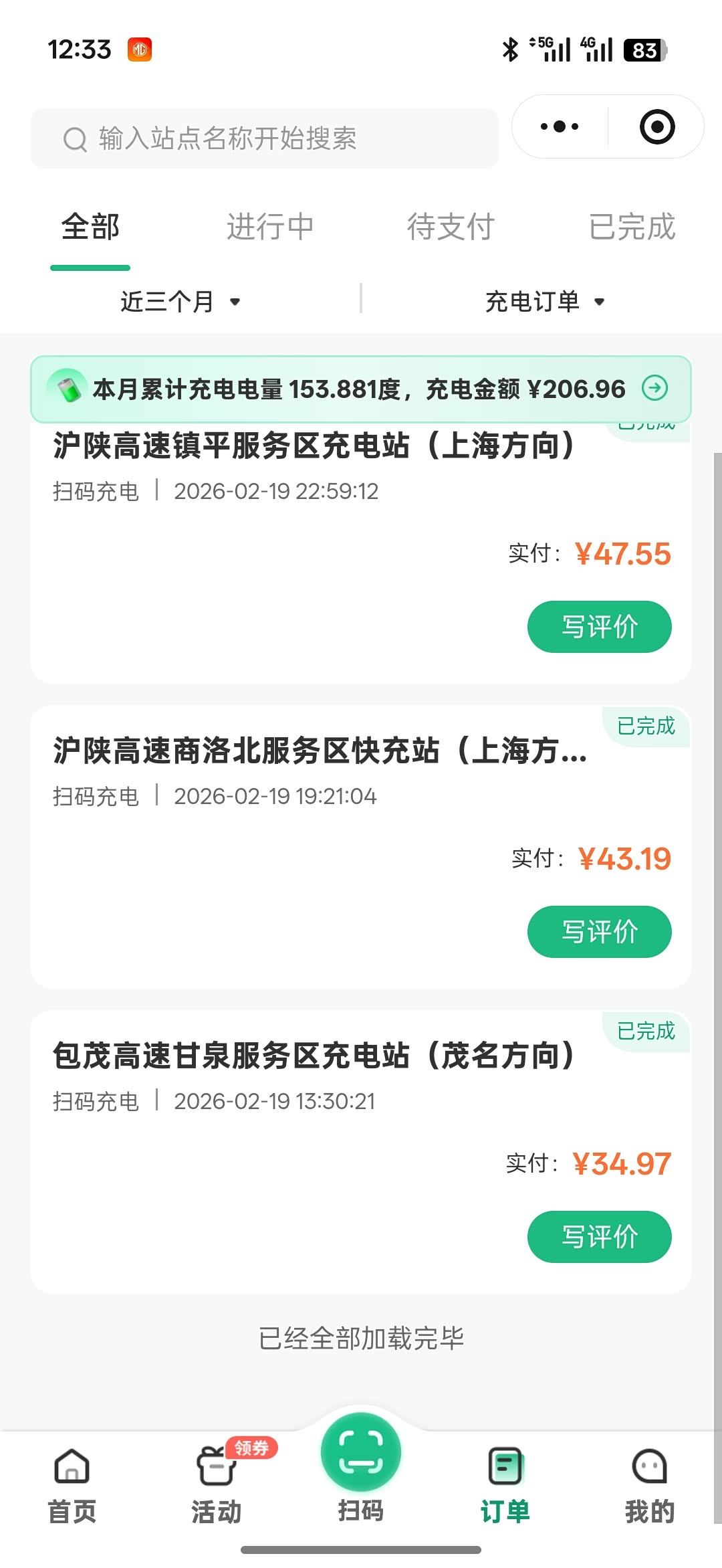Write a review for the ¥43.19 order
The height and width of the screenshot is (1568, 722).
(600, 932)
